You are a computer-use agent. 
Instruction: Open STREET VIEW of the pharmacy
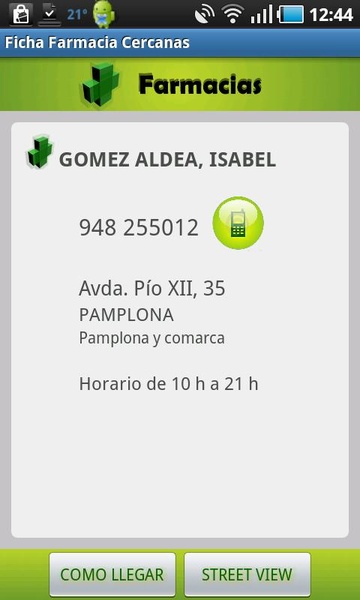click(247, 574)
